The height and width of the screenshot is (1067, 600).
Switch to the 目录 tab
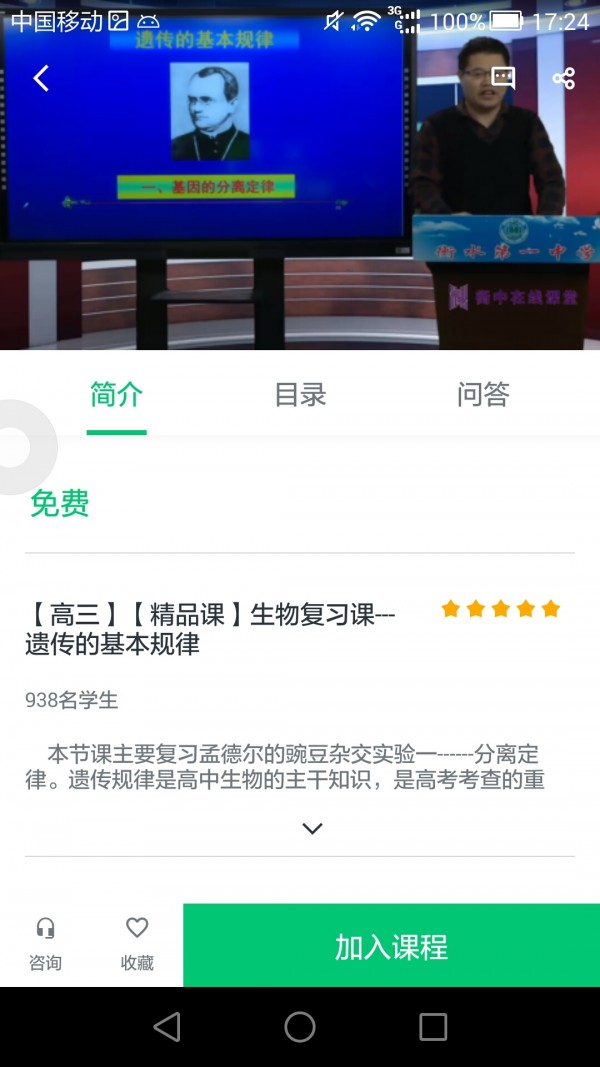pos(300,395)
